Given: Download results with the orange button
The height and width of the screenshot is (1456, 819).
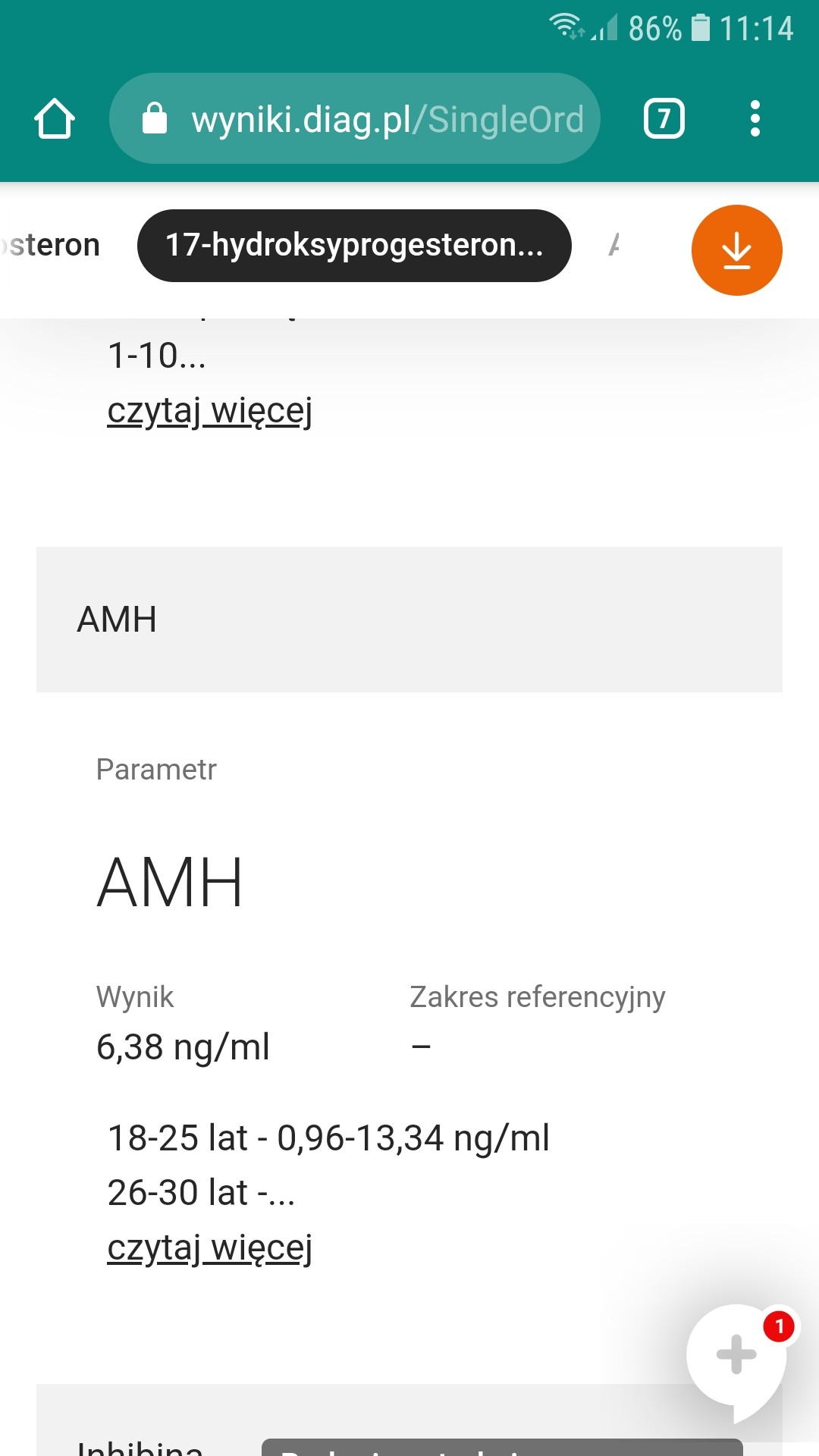Looking at the screenshot, I should 736,250.
